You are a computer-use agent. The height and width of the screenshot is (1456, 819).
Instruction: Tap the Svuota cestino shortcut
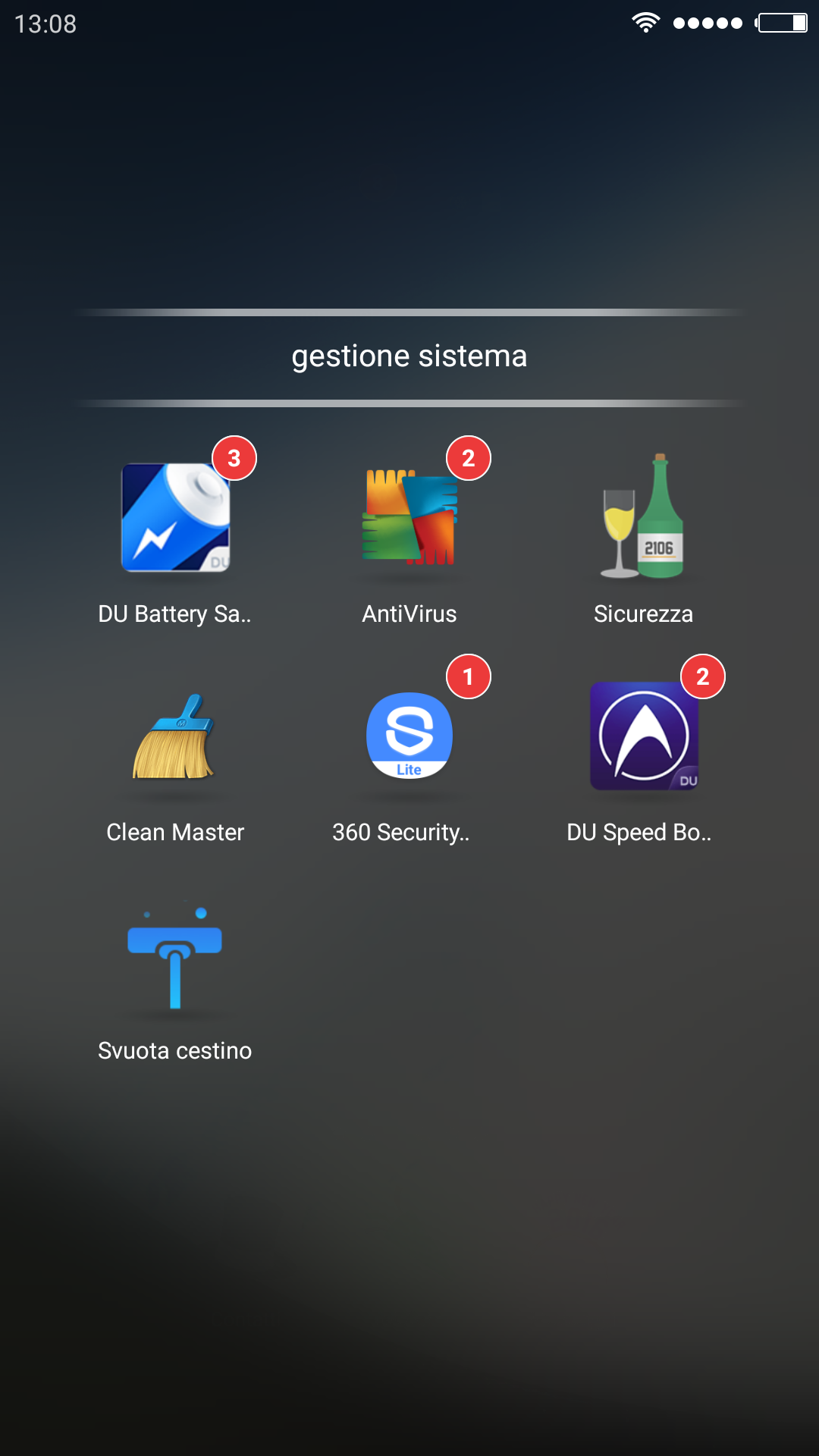point(175,955)
